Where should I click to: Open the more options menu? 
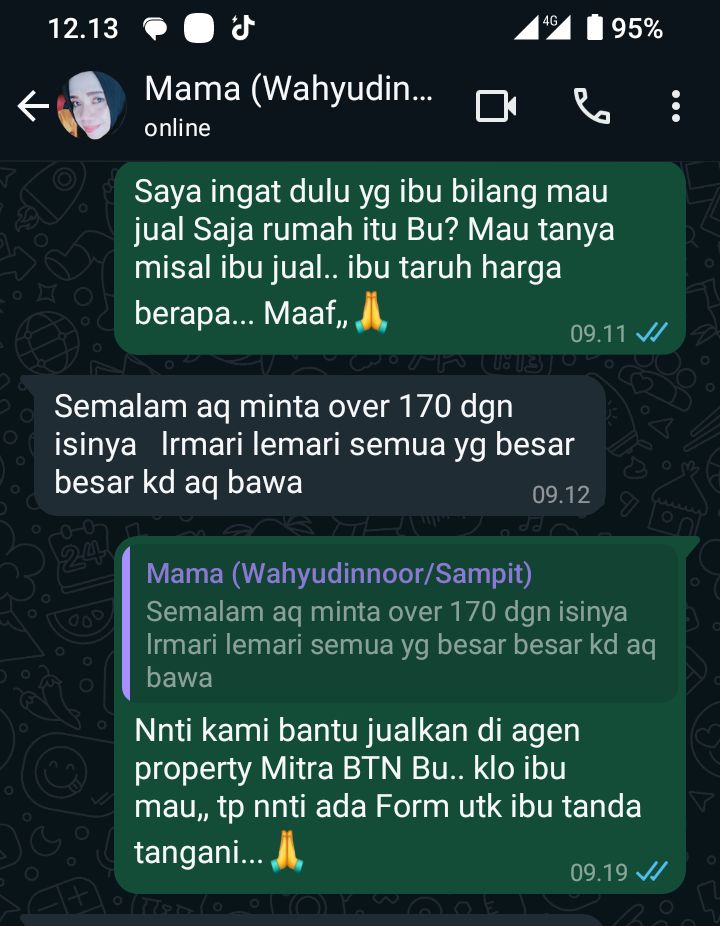coord(676,106)
